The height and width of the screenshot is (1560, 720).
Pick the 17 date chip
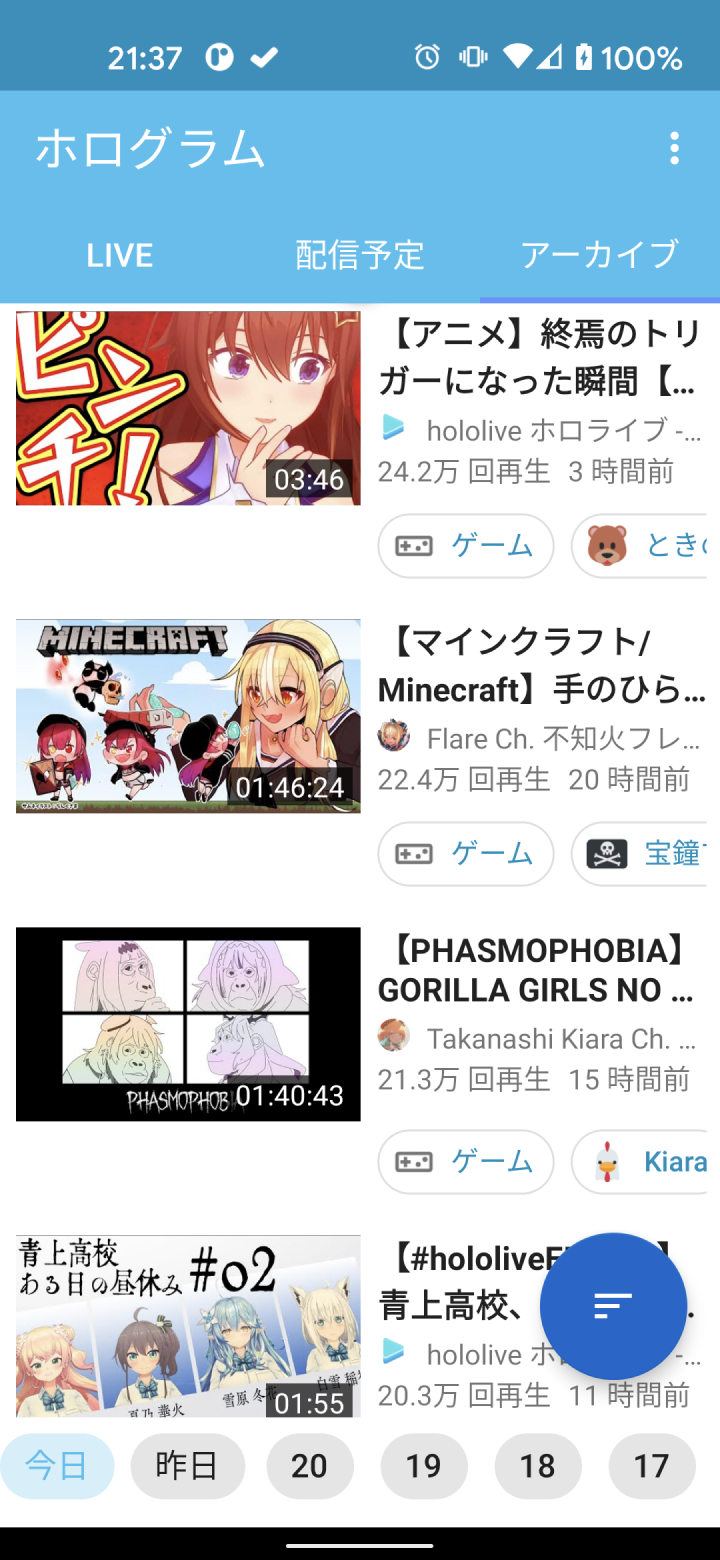(652, 1466)
